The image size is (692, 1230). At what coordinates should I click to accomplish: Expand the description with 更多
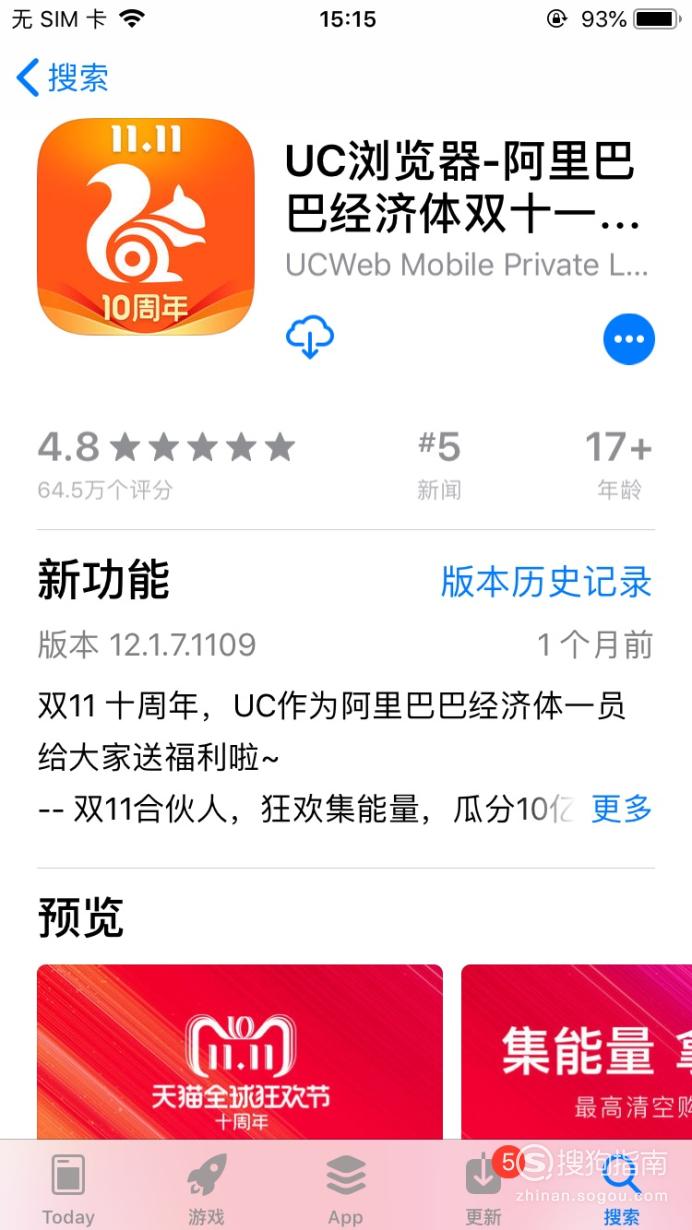pos(621,808)
